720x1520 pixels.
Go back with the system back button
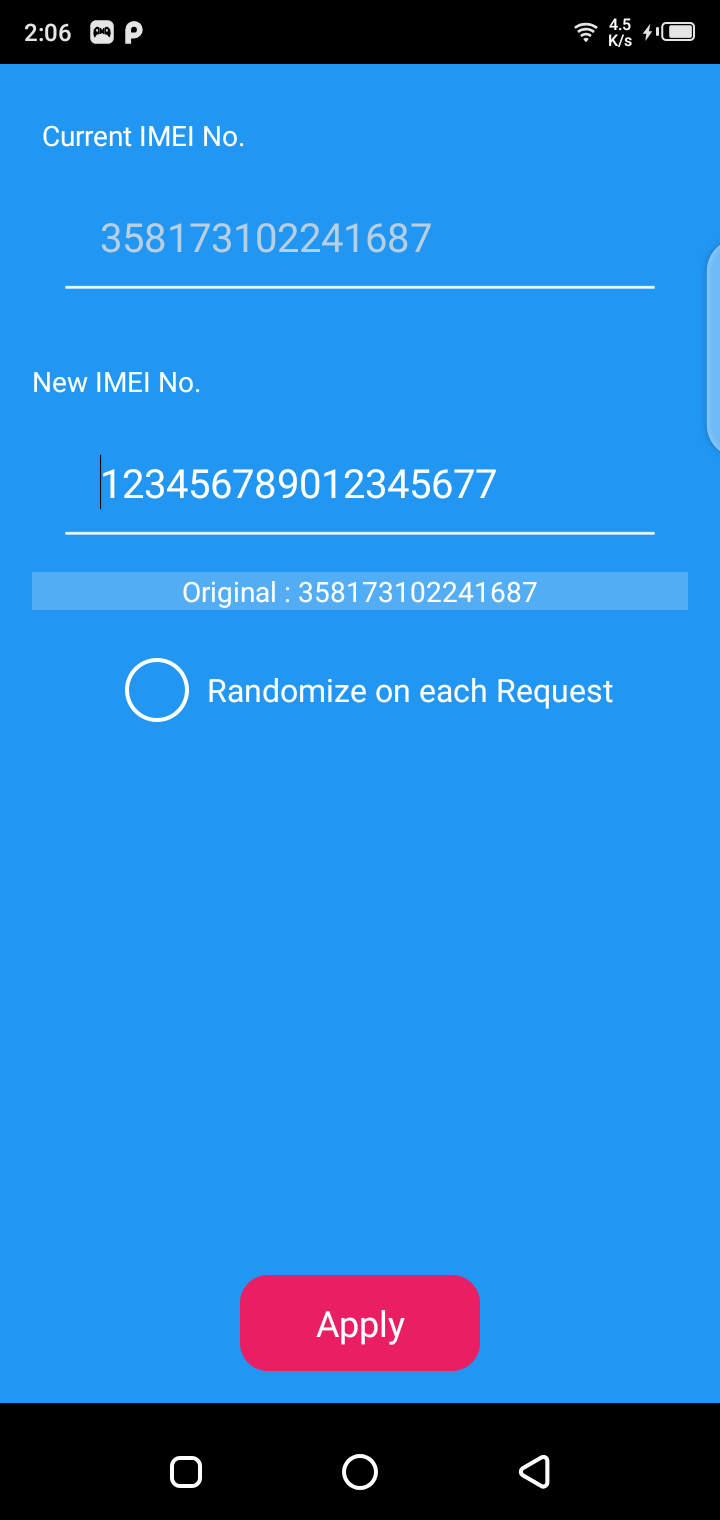[x=534, y=1472]
